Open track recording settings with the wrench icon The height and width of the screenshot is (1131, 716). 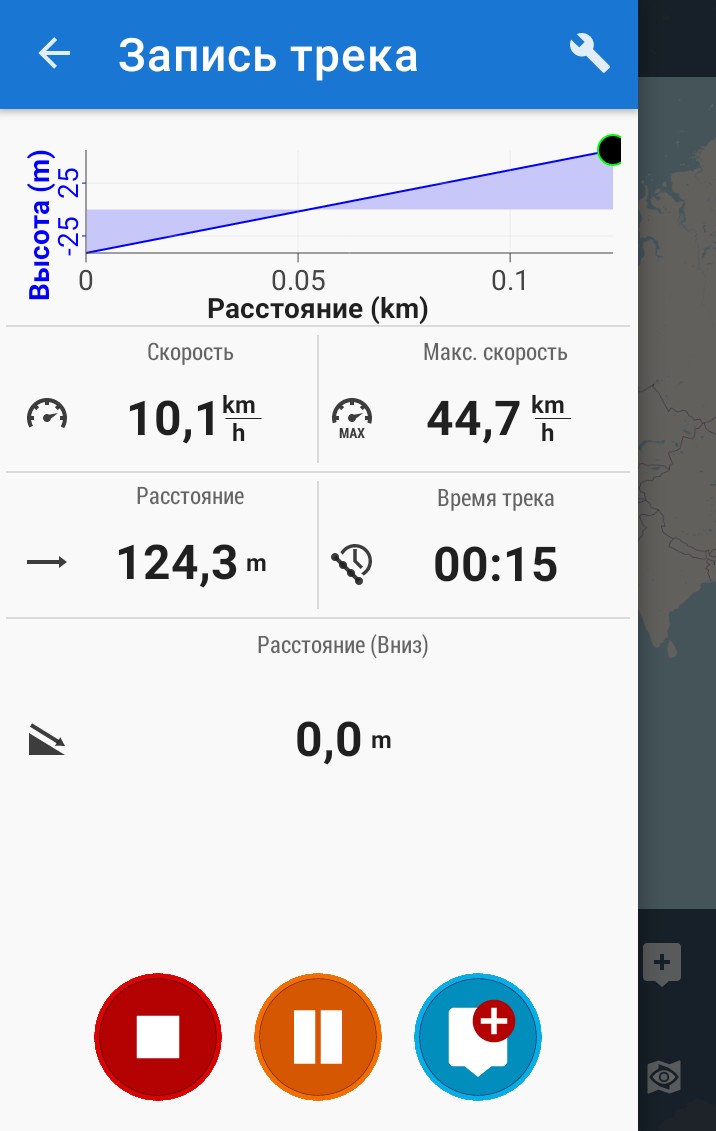[x=589, y=54]
